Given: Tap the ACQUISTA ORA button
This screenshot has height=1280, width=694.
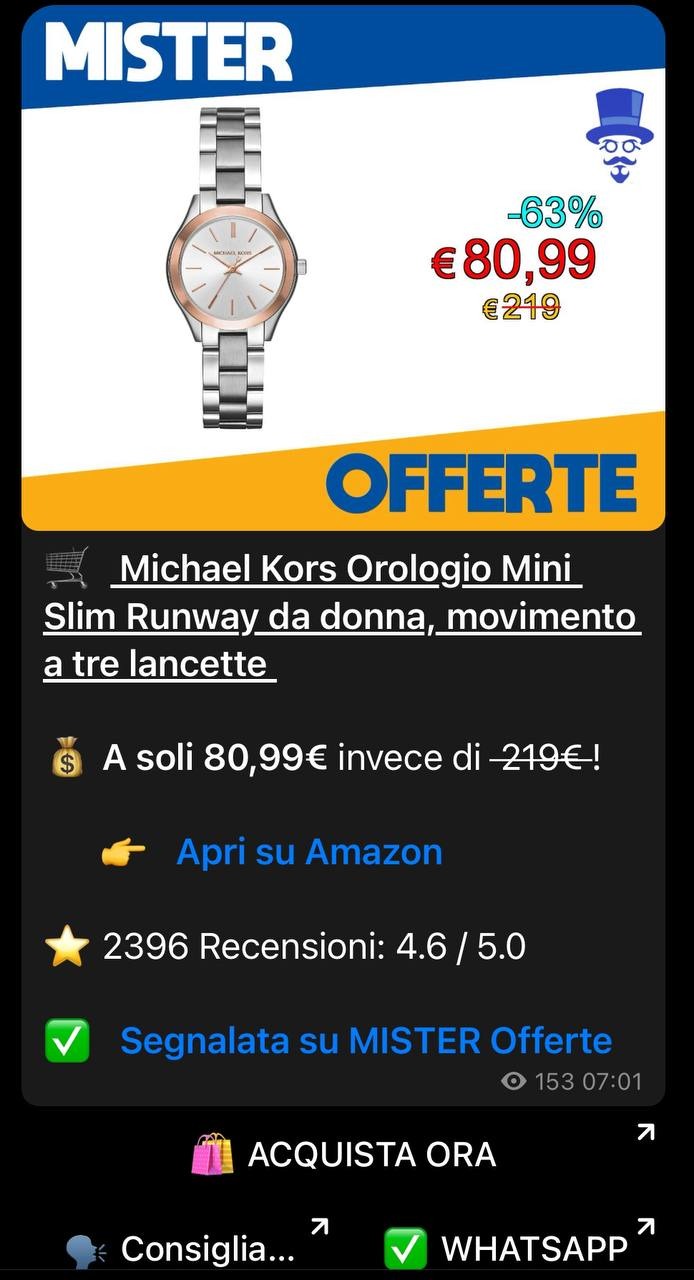Looking at the screenshot, I should click(x=343, y=1155).
